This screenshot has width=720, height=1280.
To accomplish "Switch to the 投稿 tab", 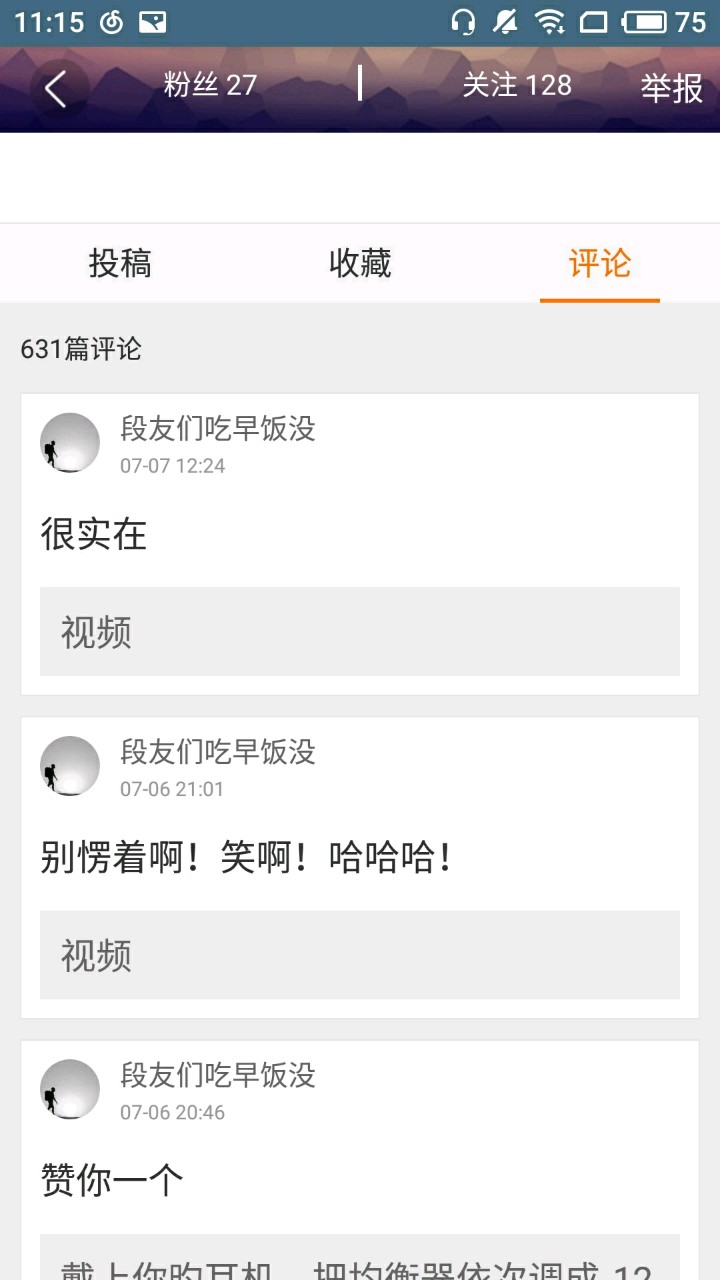I will (x=120, y=264).
